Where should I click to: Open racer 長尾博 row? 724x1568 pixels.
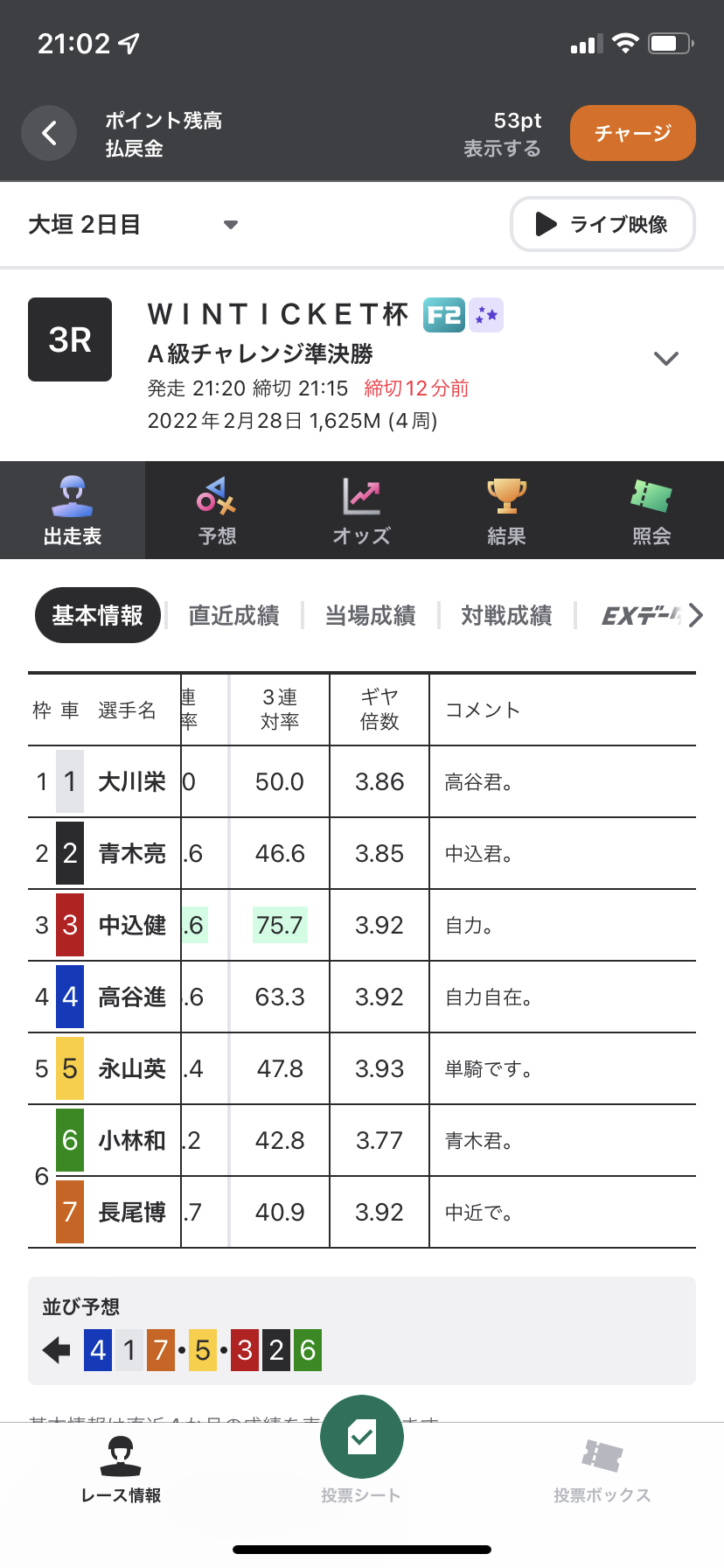pyautogui.click(x=362, y=1212)
